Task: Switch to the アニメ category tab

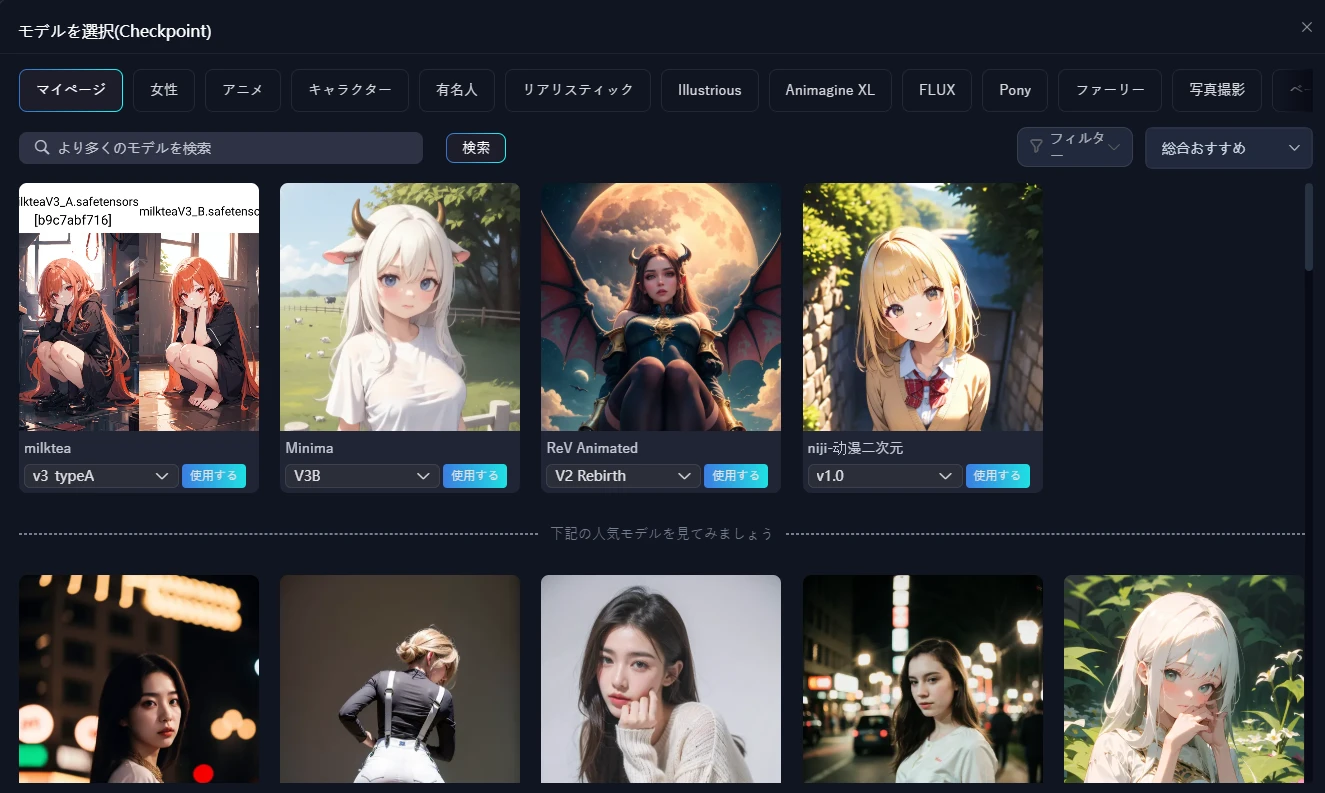Action: (243, 90)
